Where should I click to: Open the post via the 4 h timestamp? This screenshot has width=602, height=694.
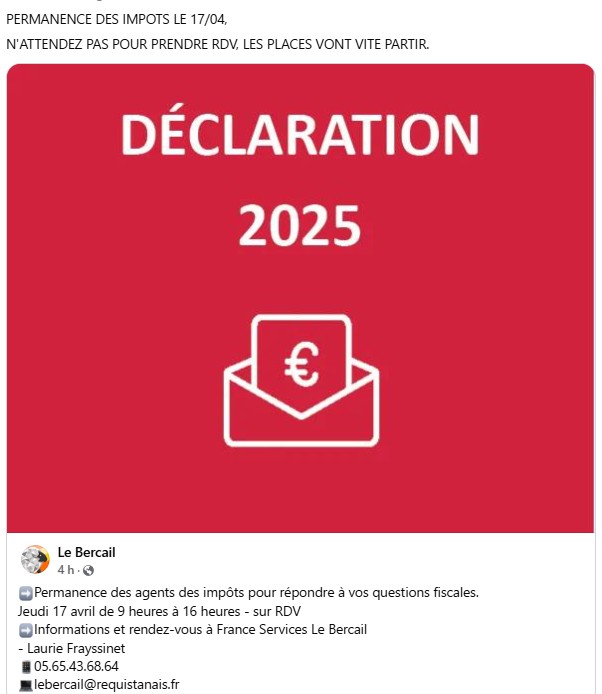[x=65, y=570]
